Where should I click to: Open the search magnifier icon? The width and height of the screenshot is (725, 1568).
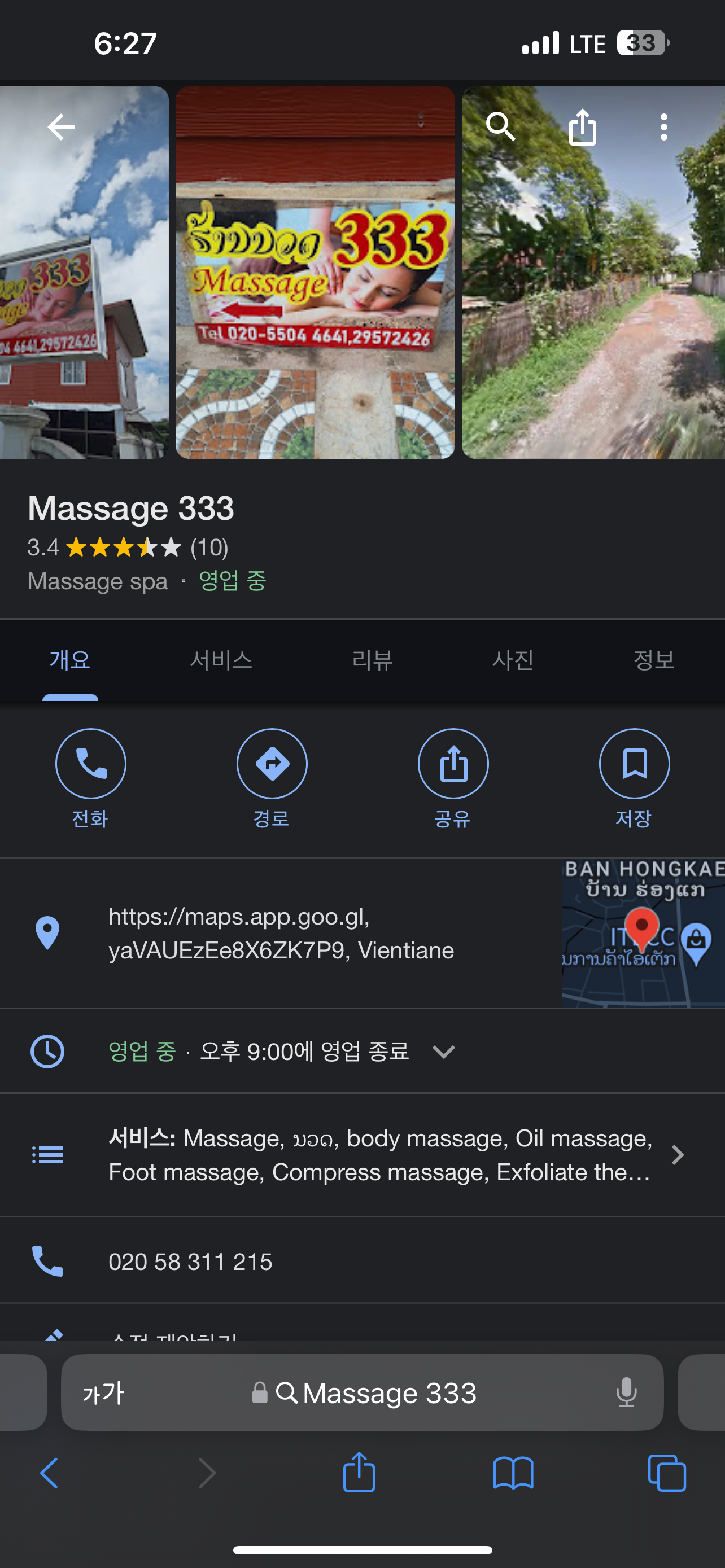tap(500, 127)
